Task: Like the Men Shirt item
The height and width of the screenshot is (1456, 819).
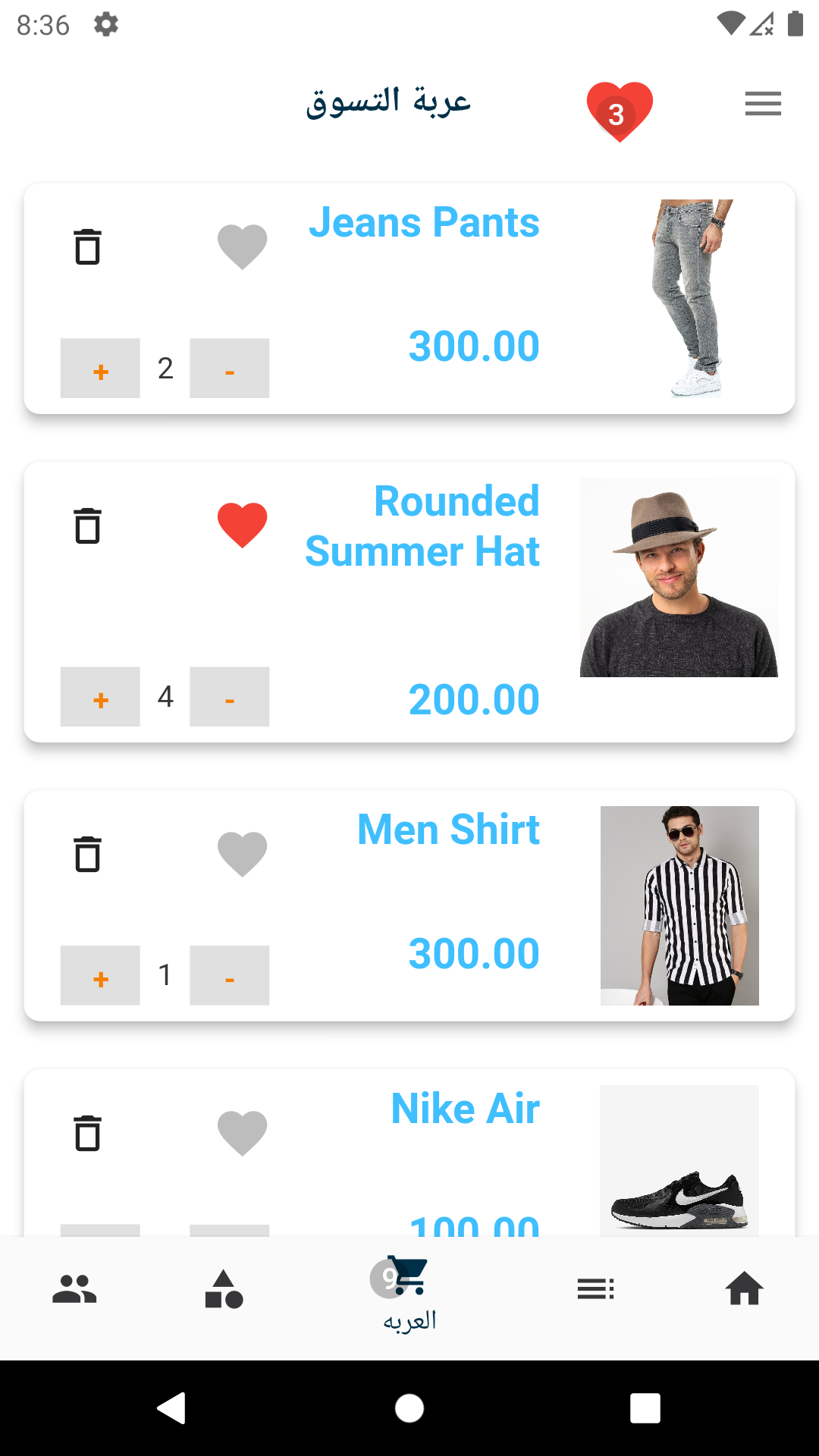Action: 243,854
